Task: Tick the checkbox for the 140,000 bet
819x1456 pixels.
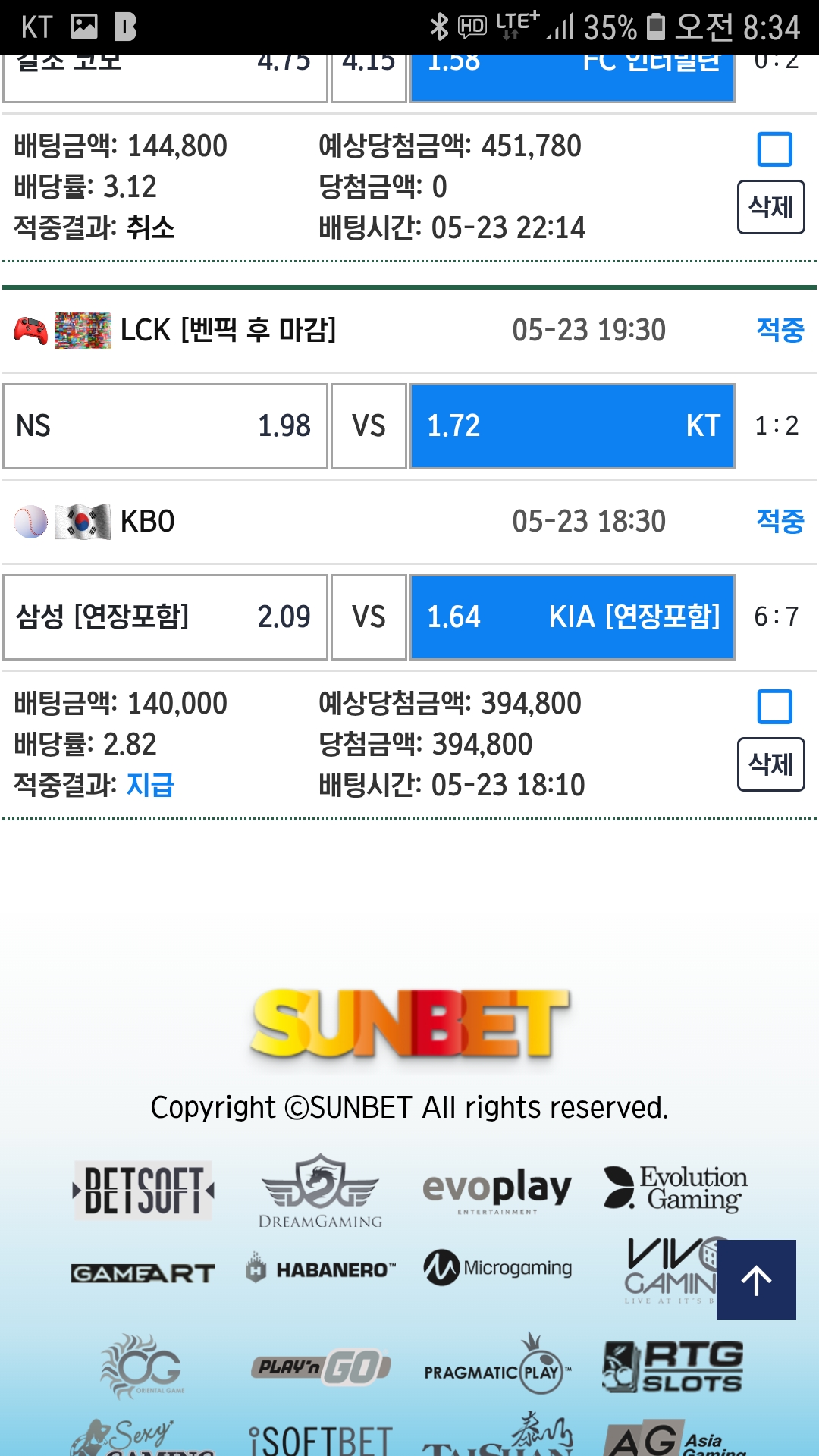Action: pyautogui.click(x=774, y=706)
